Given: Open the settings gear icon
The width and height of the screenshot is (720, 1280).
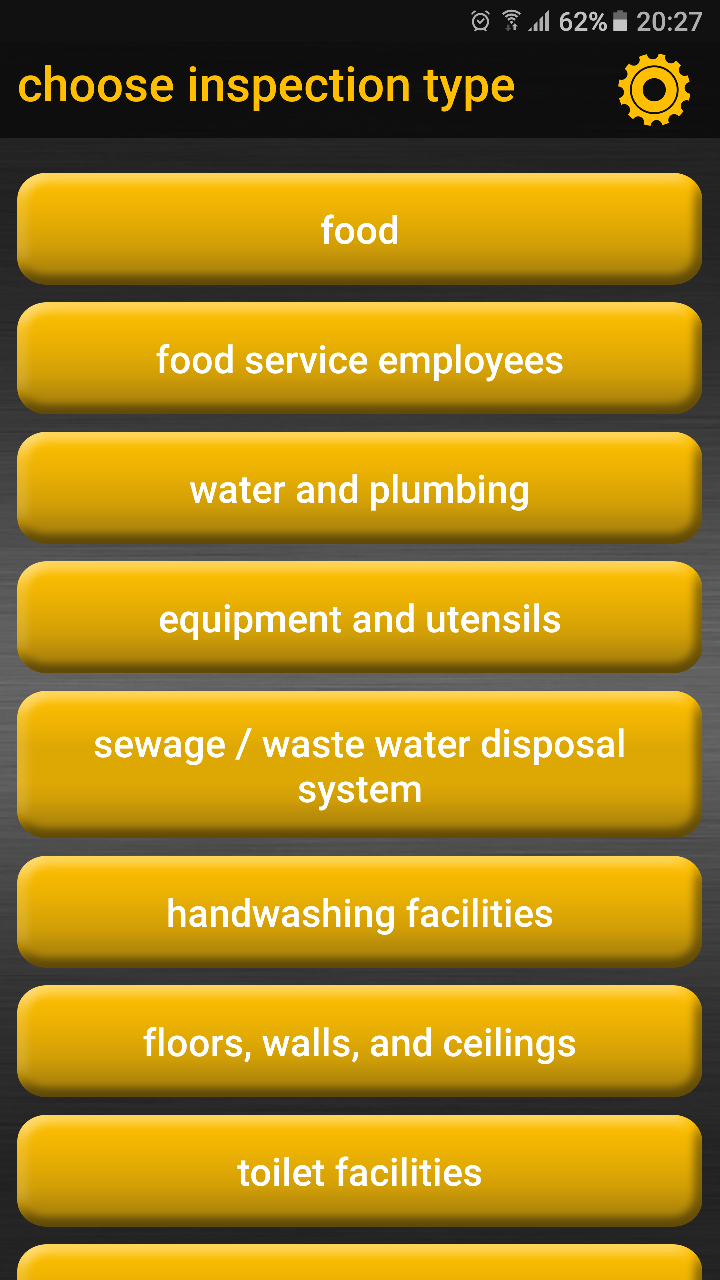Looking at the screenshot, I should (654, 90).
